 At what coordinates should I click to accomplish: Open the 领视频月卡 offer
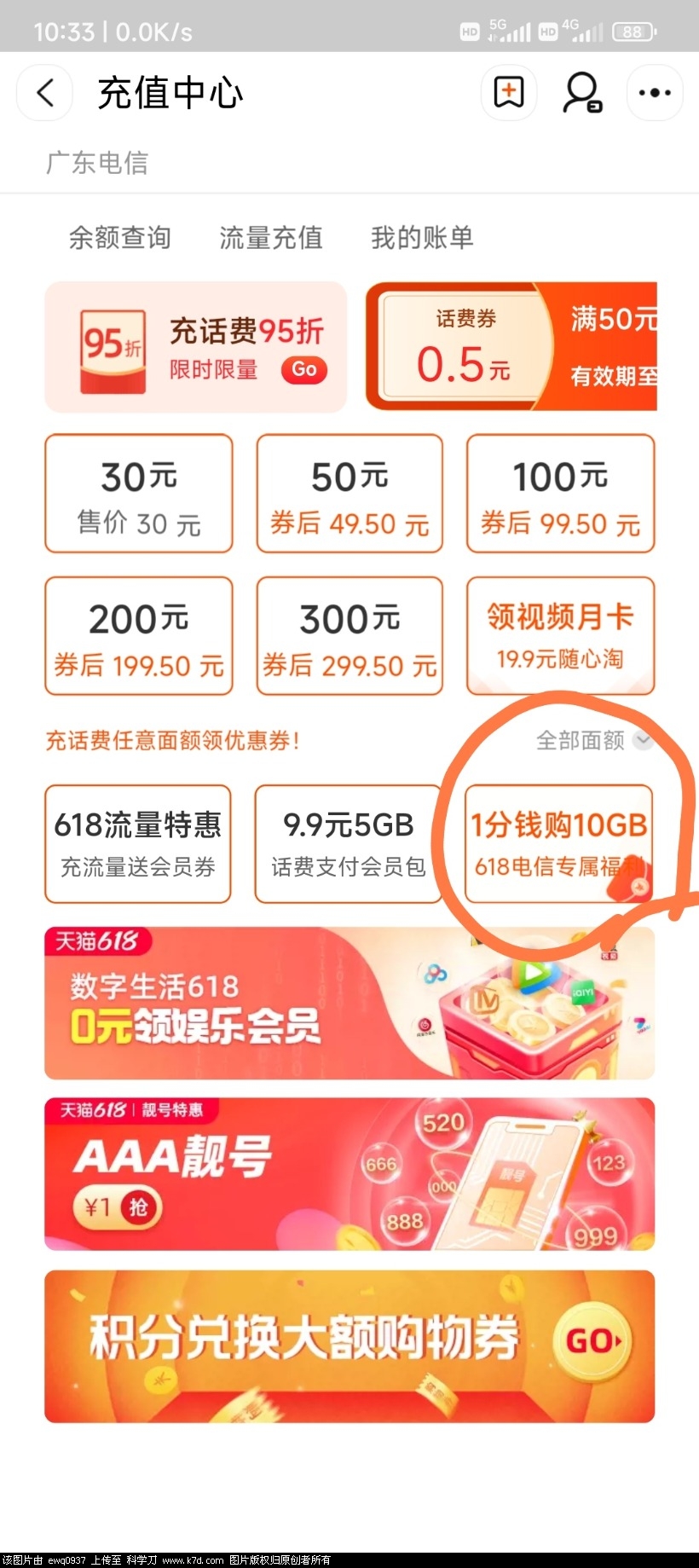(x=560, y=636)
